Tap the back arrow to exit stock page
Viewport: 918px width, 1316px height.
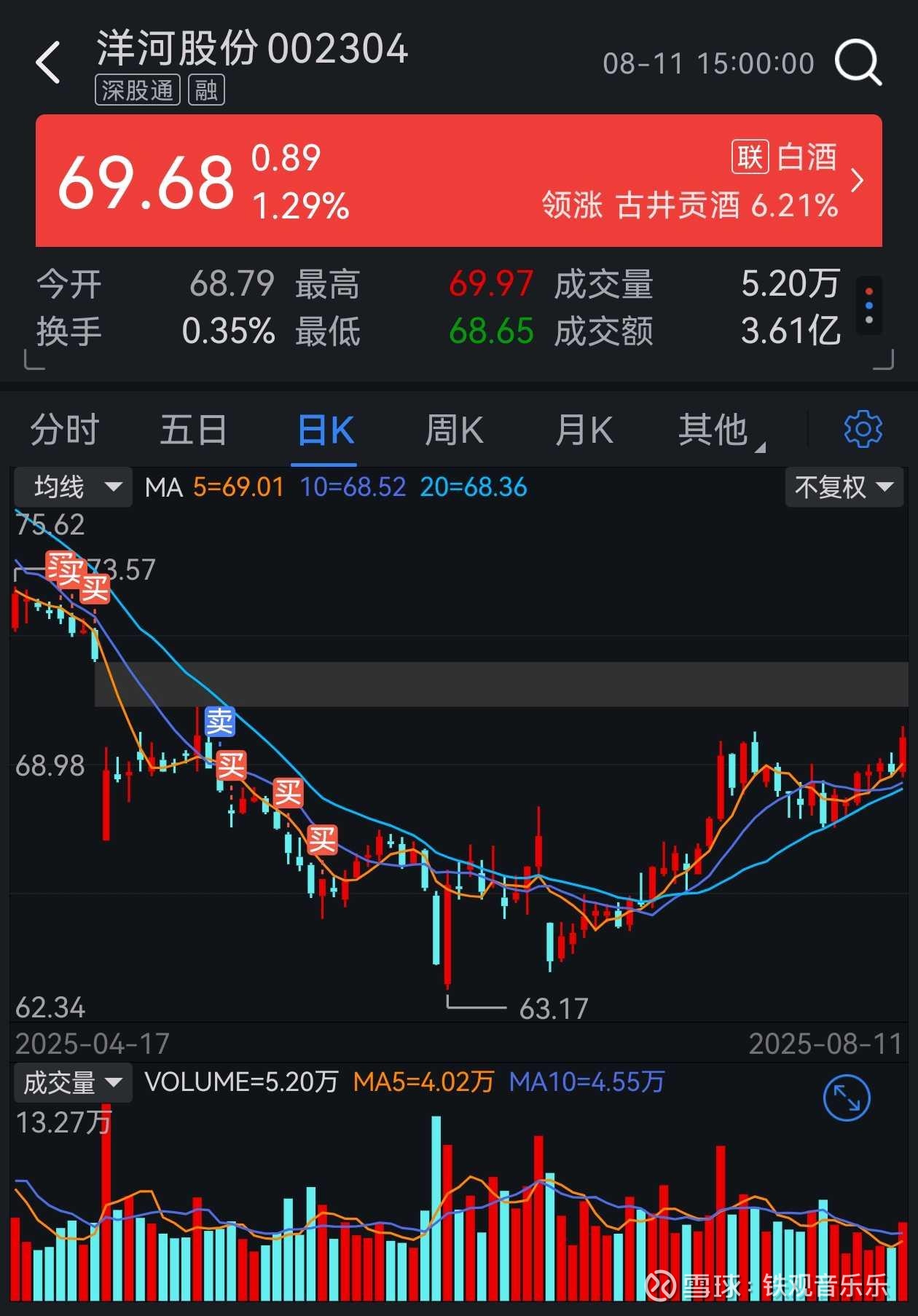48,63
